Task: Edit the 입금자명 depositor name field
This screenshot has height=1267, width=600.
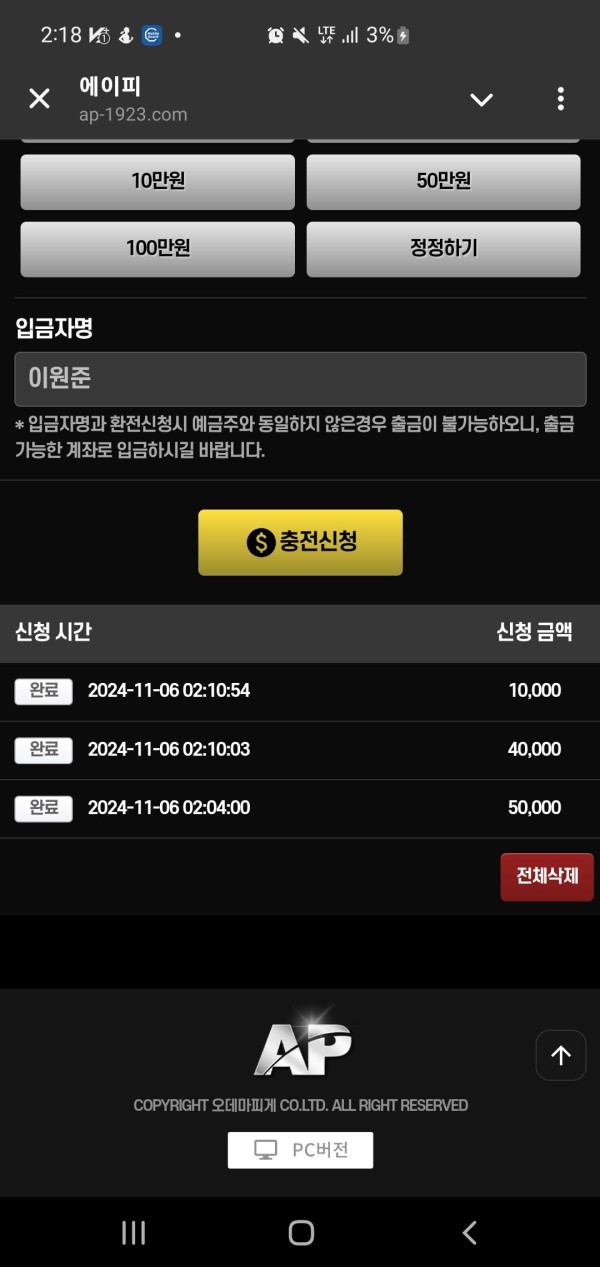Action: click(300, 379)
